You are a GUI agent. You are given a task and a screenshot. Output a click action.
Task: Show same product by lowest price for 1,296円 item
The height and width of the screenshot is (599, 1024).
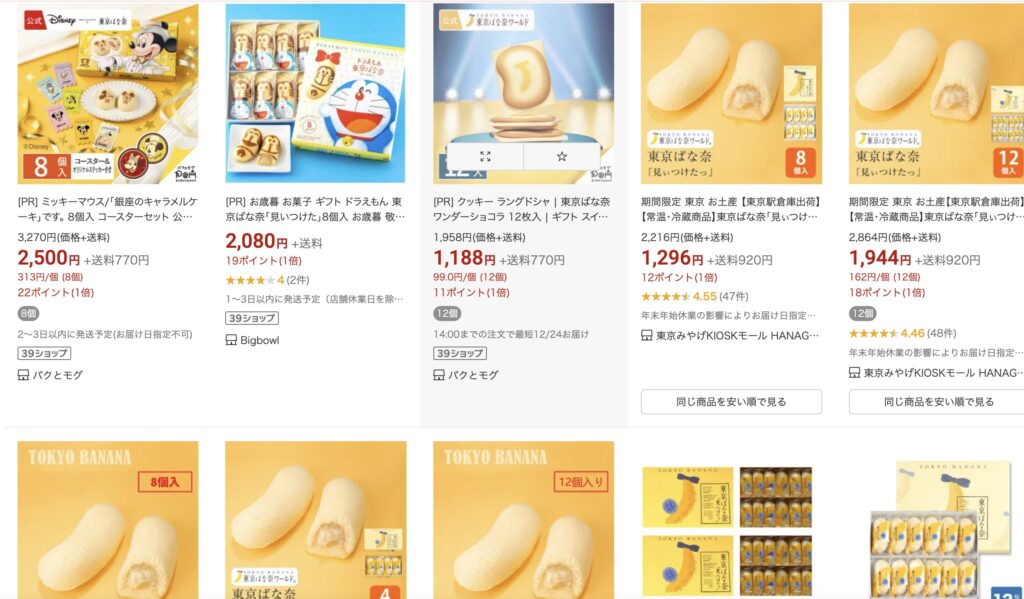[731, 402]
